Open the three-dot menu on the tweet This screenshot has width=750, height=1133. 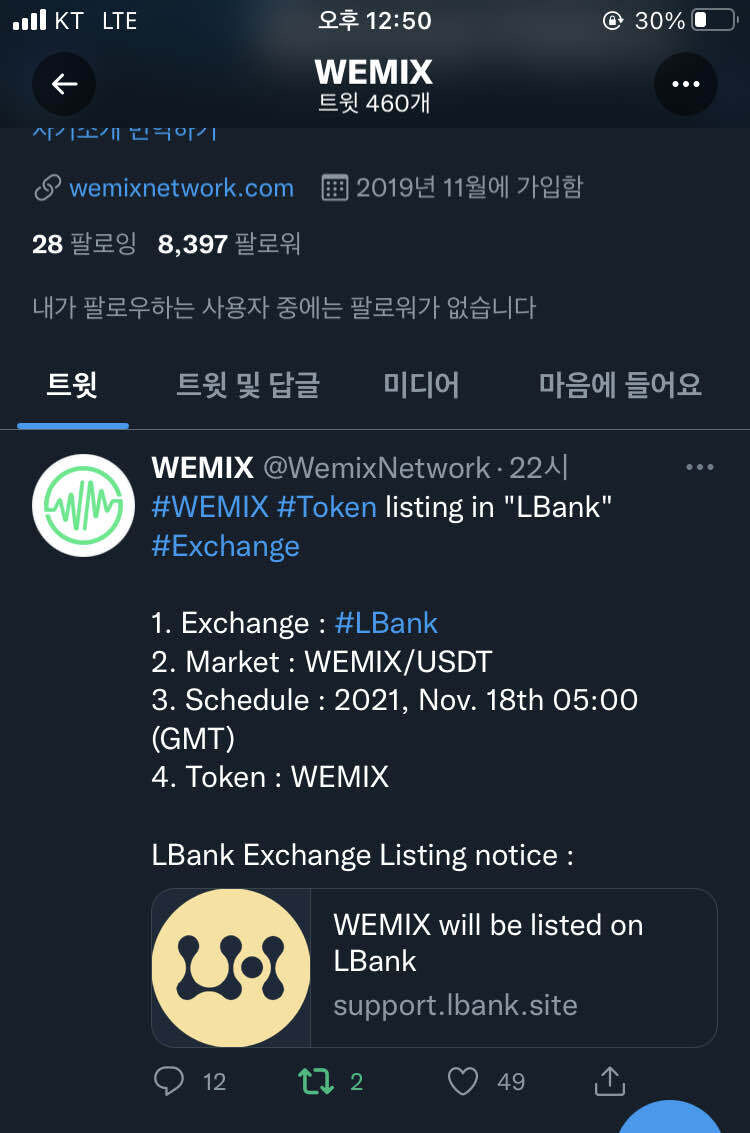click(x=700, y=467)
